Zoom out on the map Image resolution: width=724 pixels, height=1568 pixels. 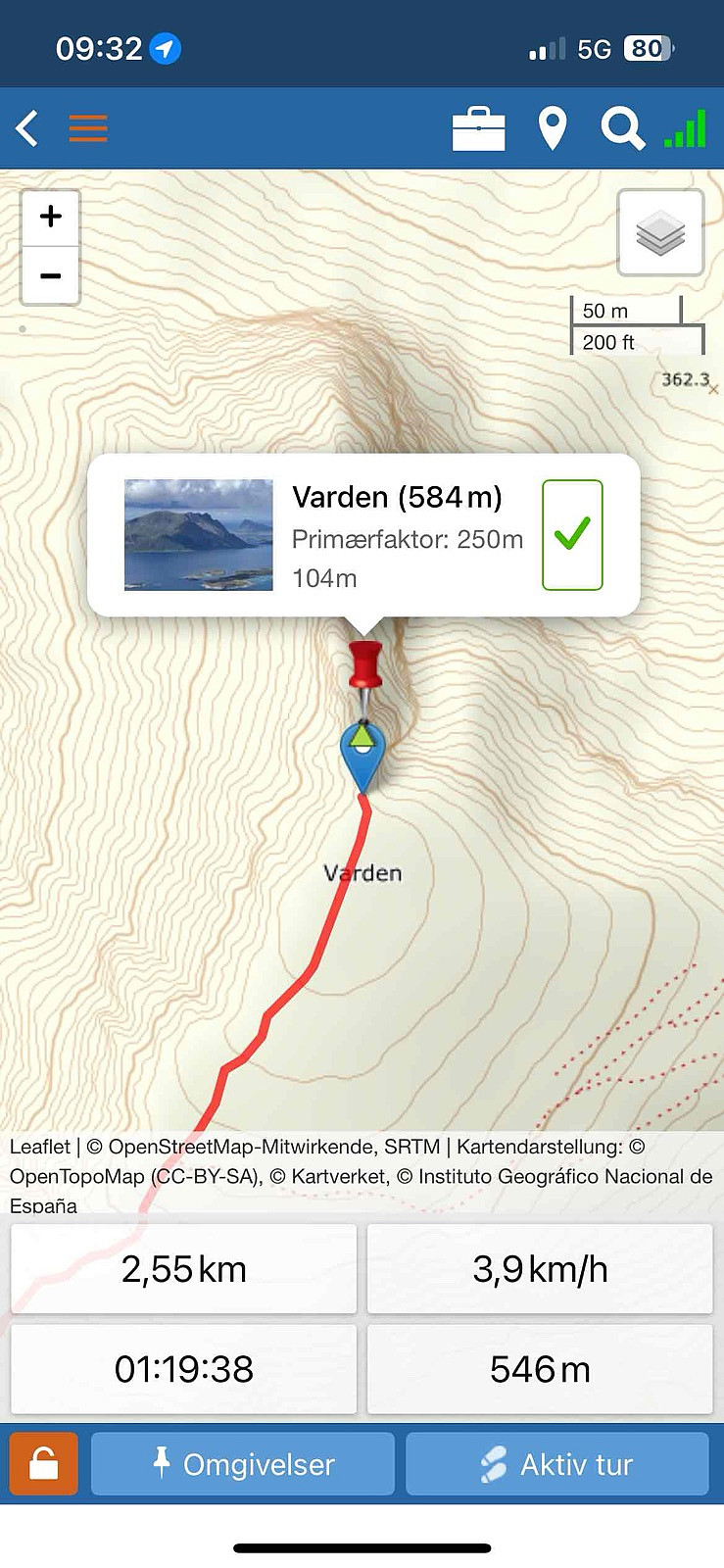pyautogui.click(x=51, y=275)
